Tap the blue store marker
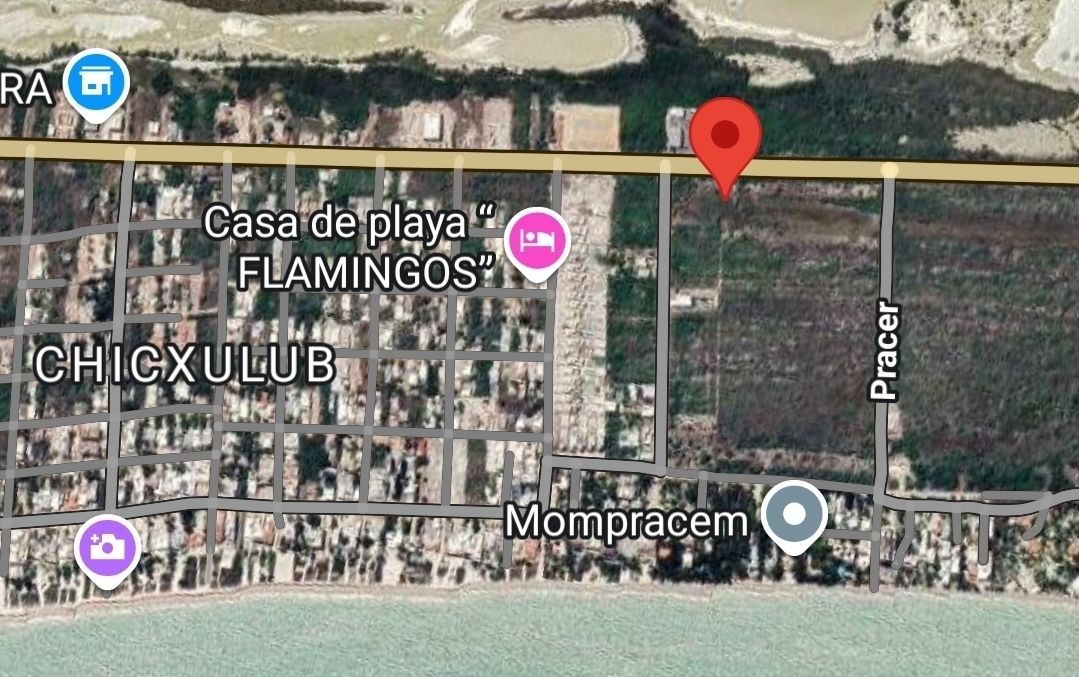The width and height of the screenshot is (1079, 677). tap(97, 81)
